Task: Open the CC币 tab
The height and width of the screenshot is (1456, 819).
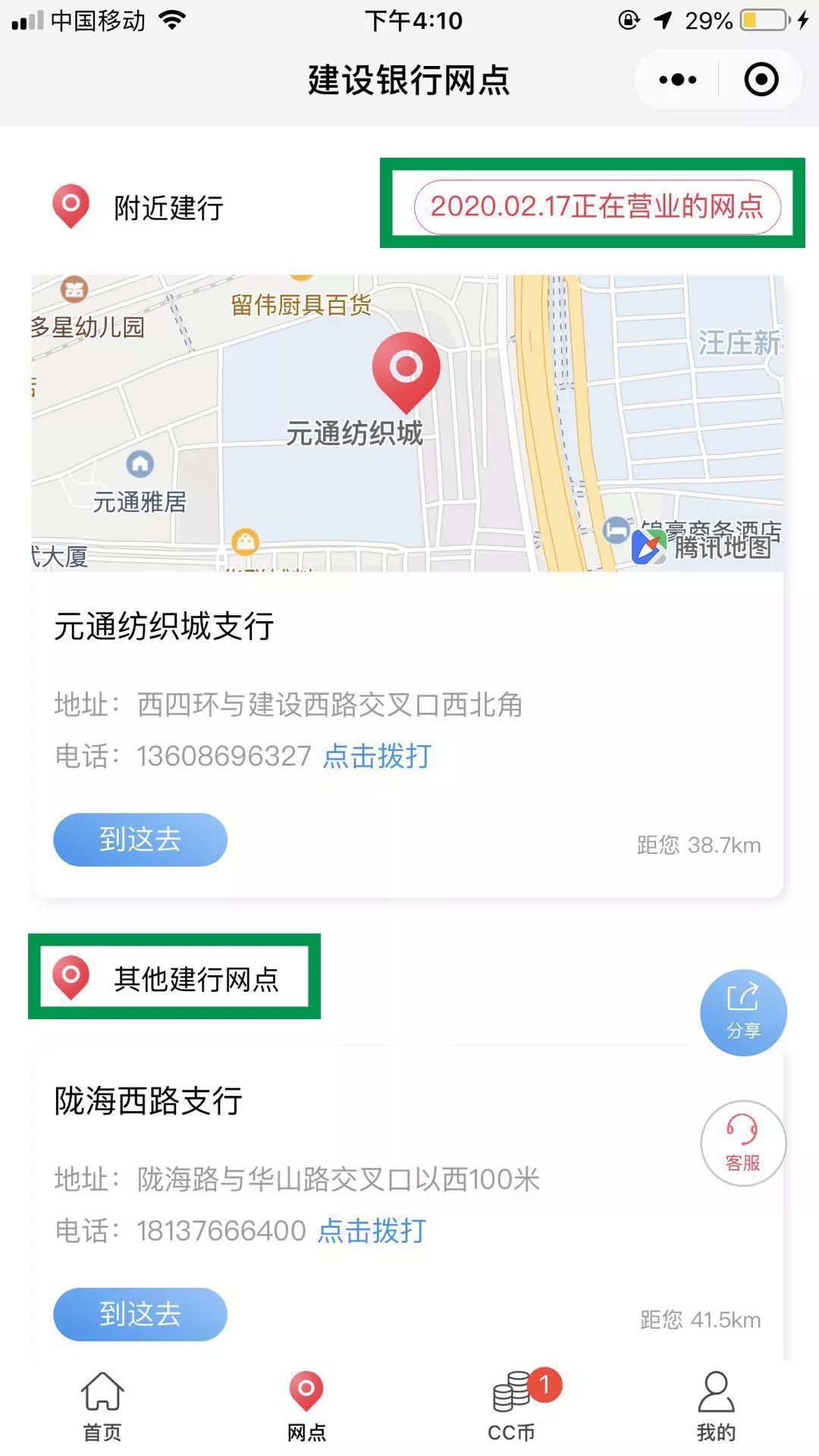Action: coord(512,1405)
